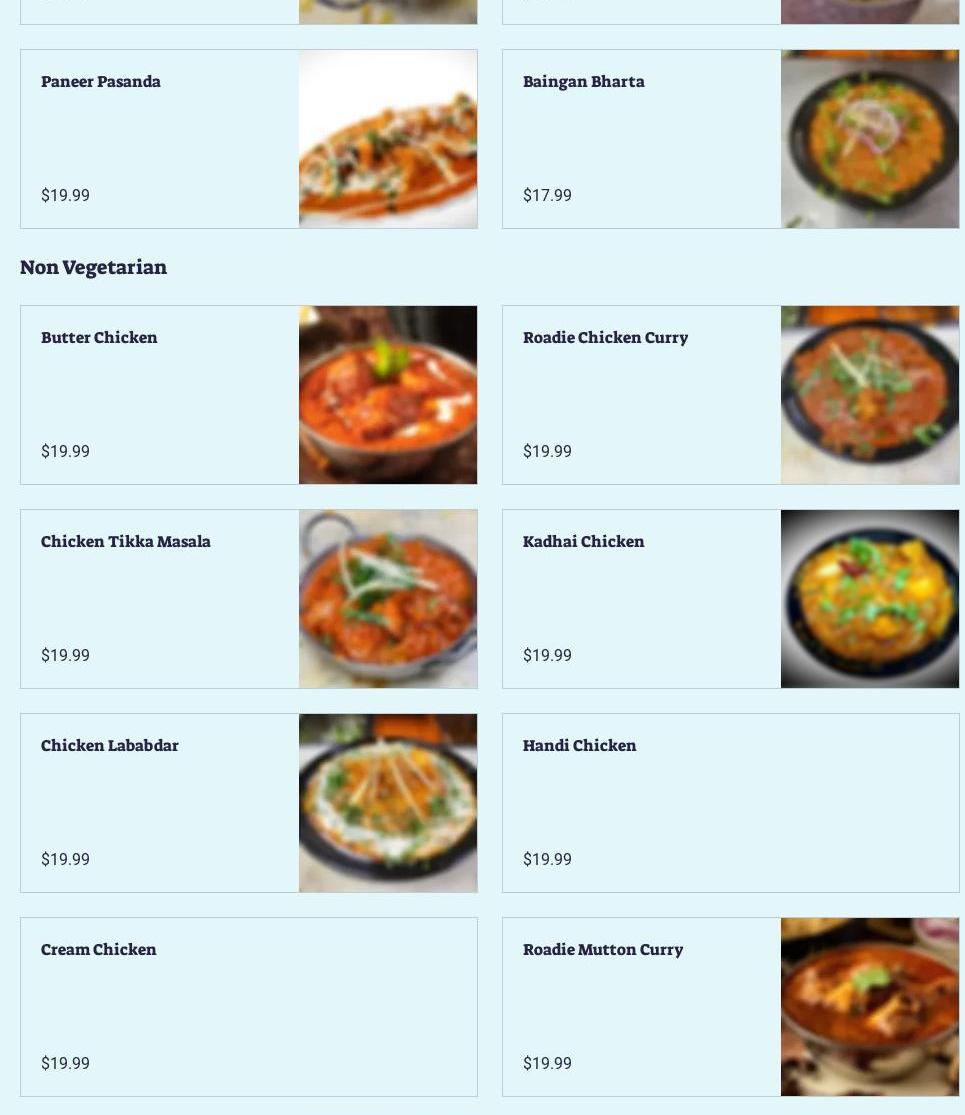965x1115 pixels.
Task: Select the Baingan Bharta dish
Action: (x=730, y=139)
